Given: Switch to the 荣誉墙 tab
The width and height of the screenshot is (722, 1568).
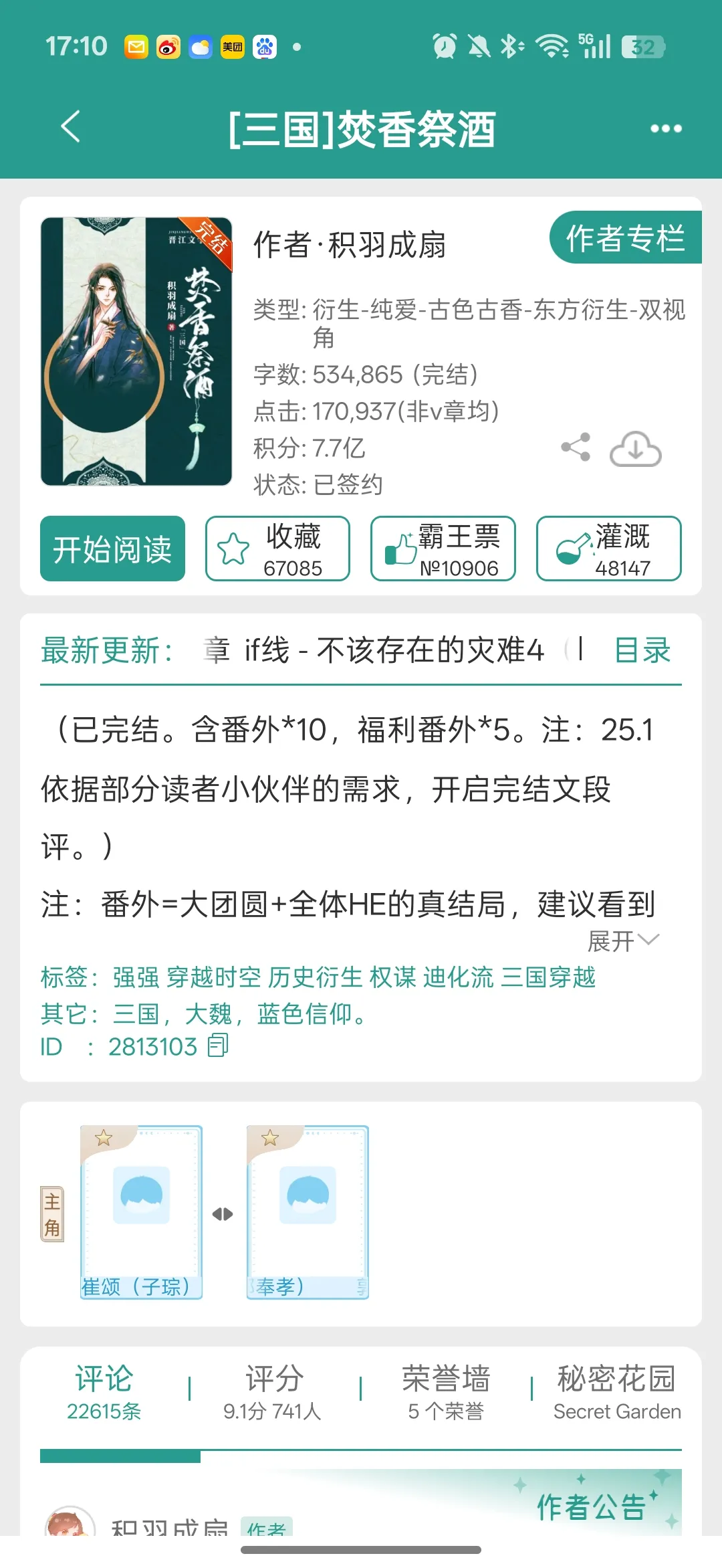Looking at the screenshot, I should (446, 1391).
